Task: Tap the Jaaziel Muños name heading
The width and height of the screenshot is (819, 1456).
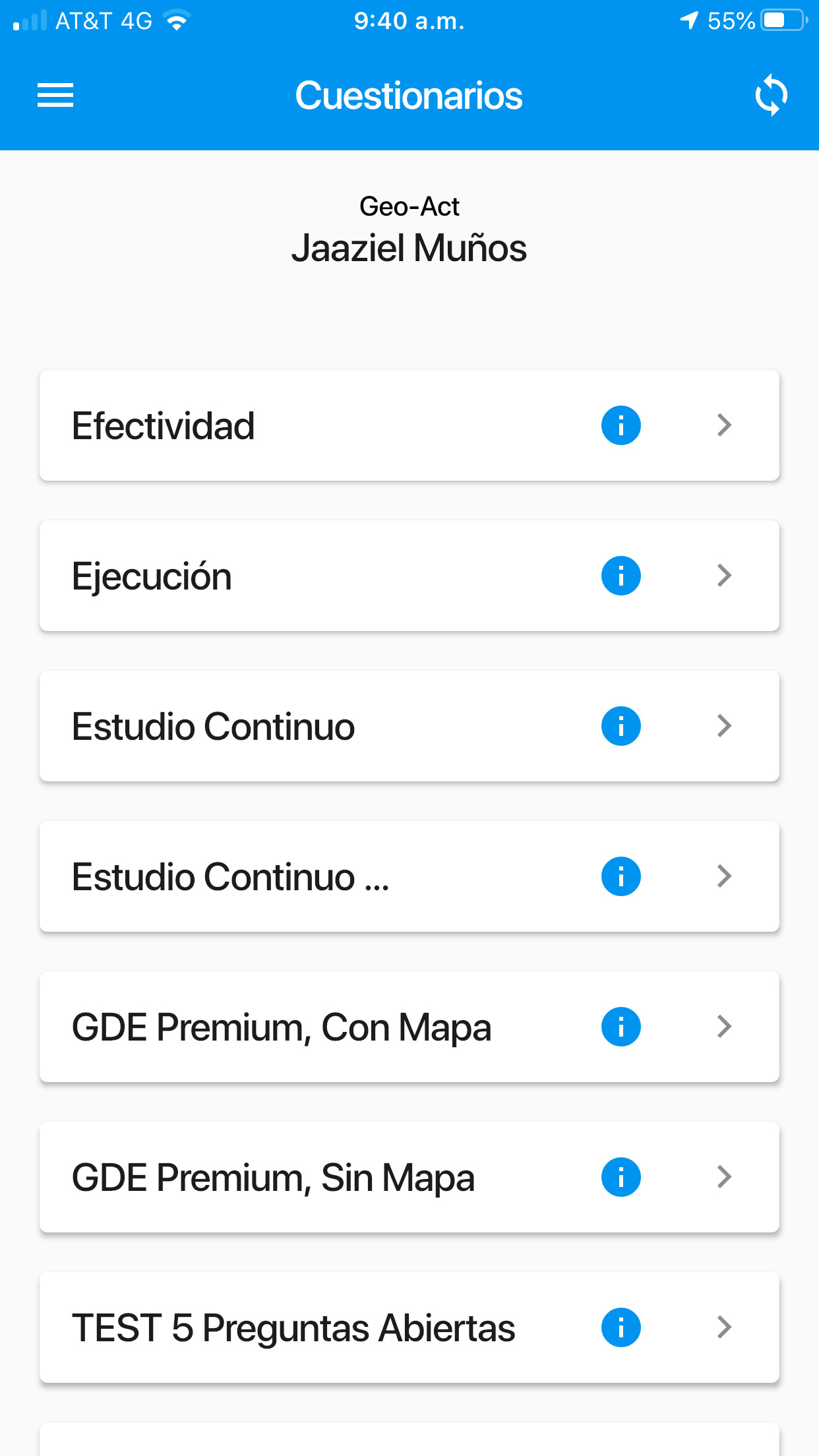Action: click(409, 247)
